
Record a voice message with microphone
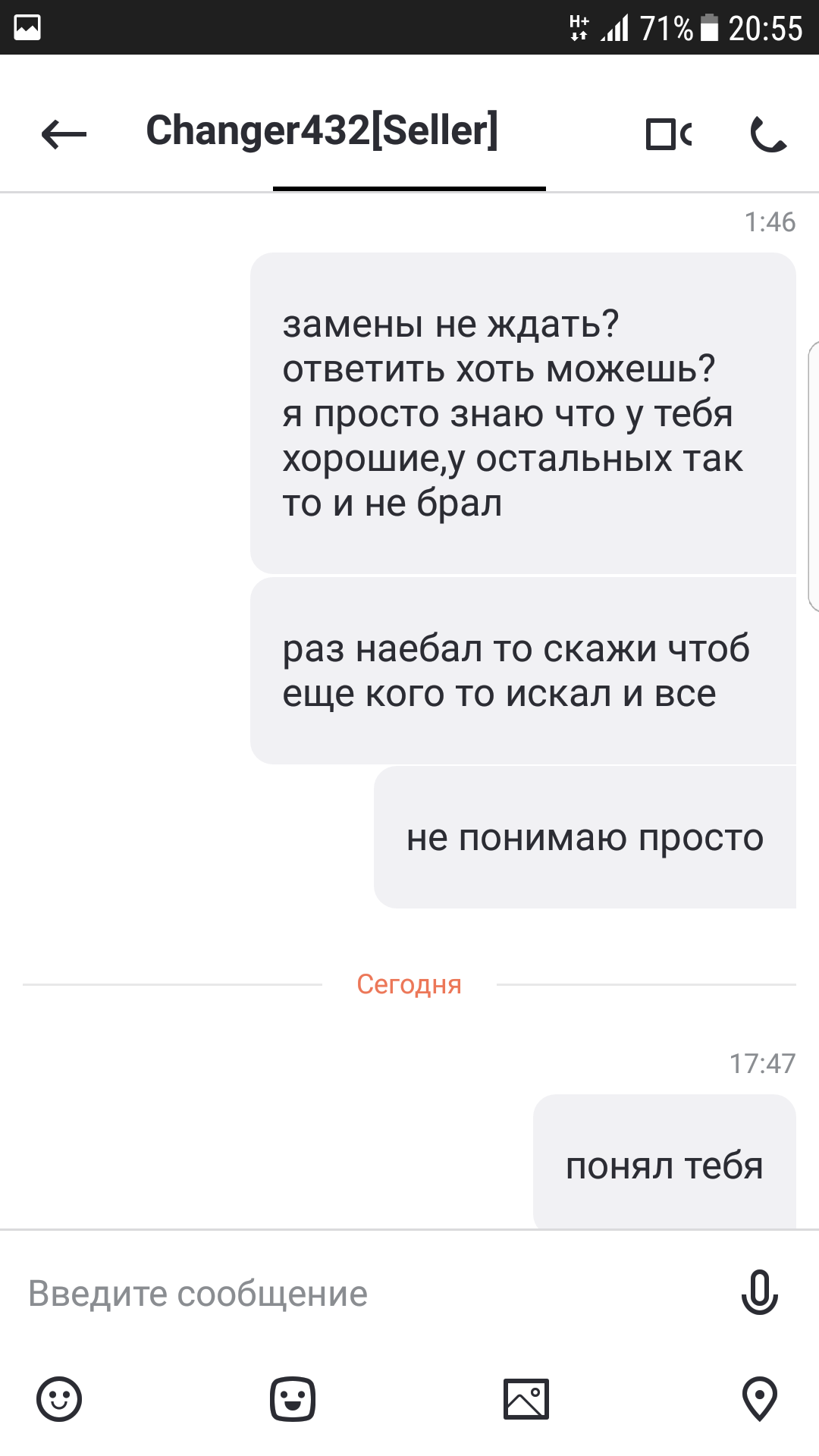759,1292
